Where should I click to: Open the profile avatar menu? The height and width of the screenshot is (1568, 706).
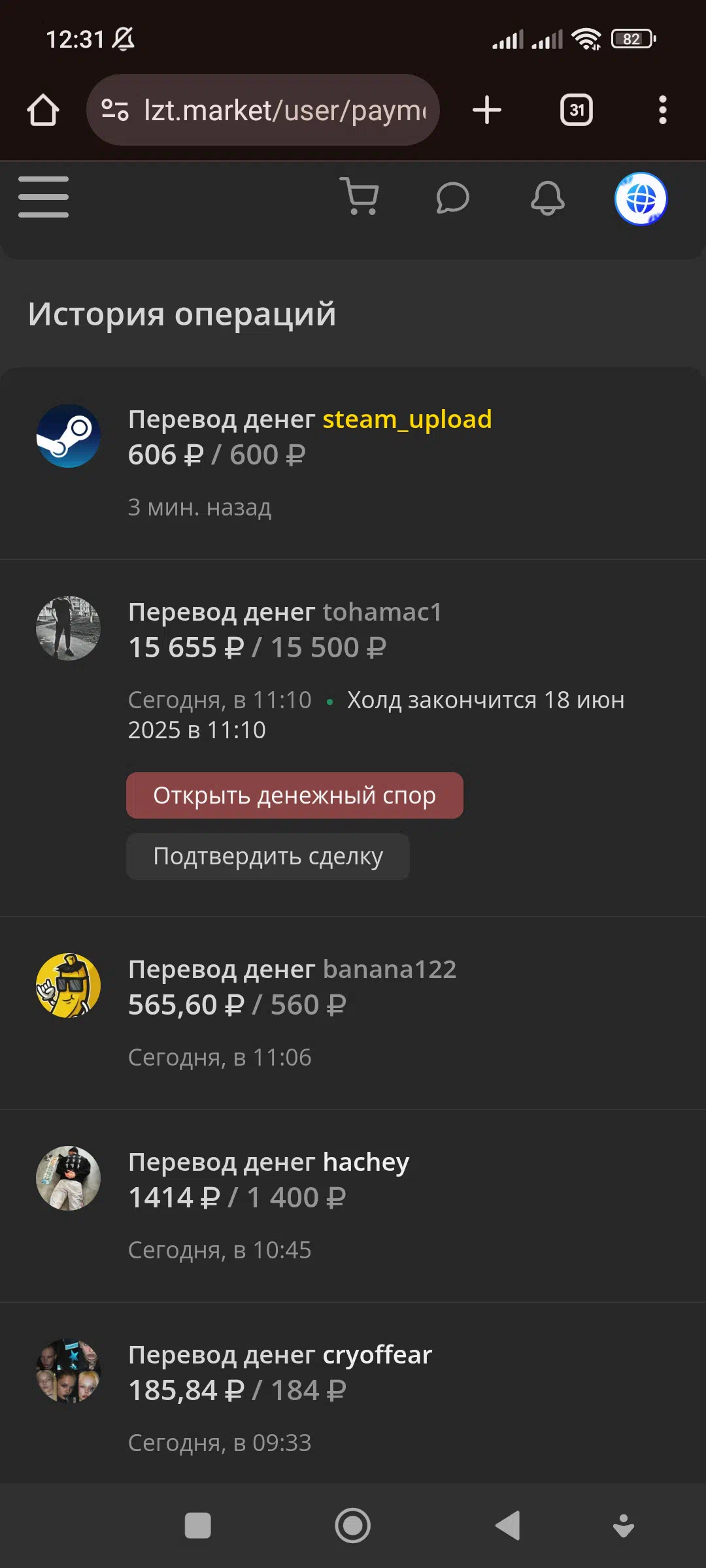641,199
